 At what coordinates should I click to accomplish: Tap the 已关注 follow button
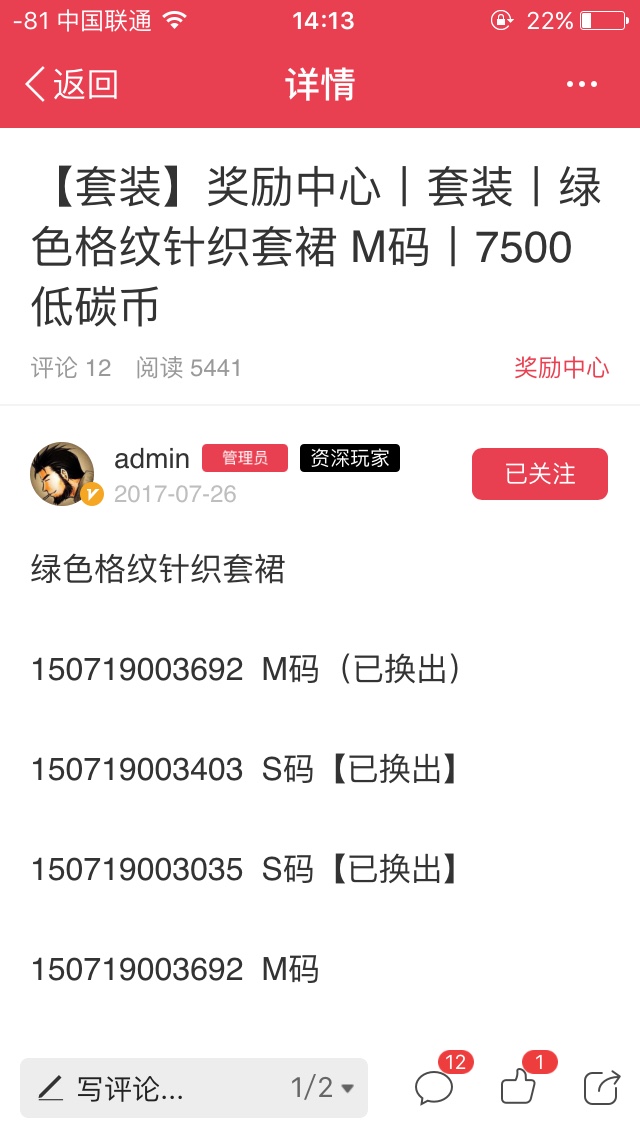(x=540, y=474)
